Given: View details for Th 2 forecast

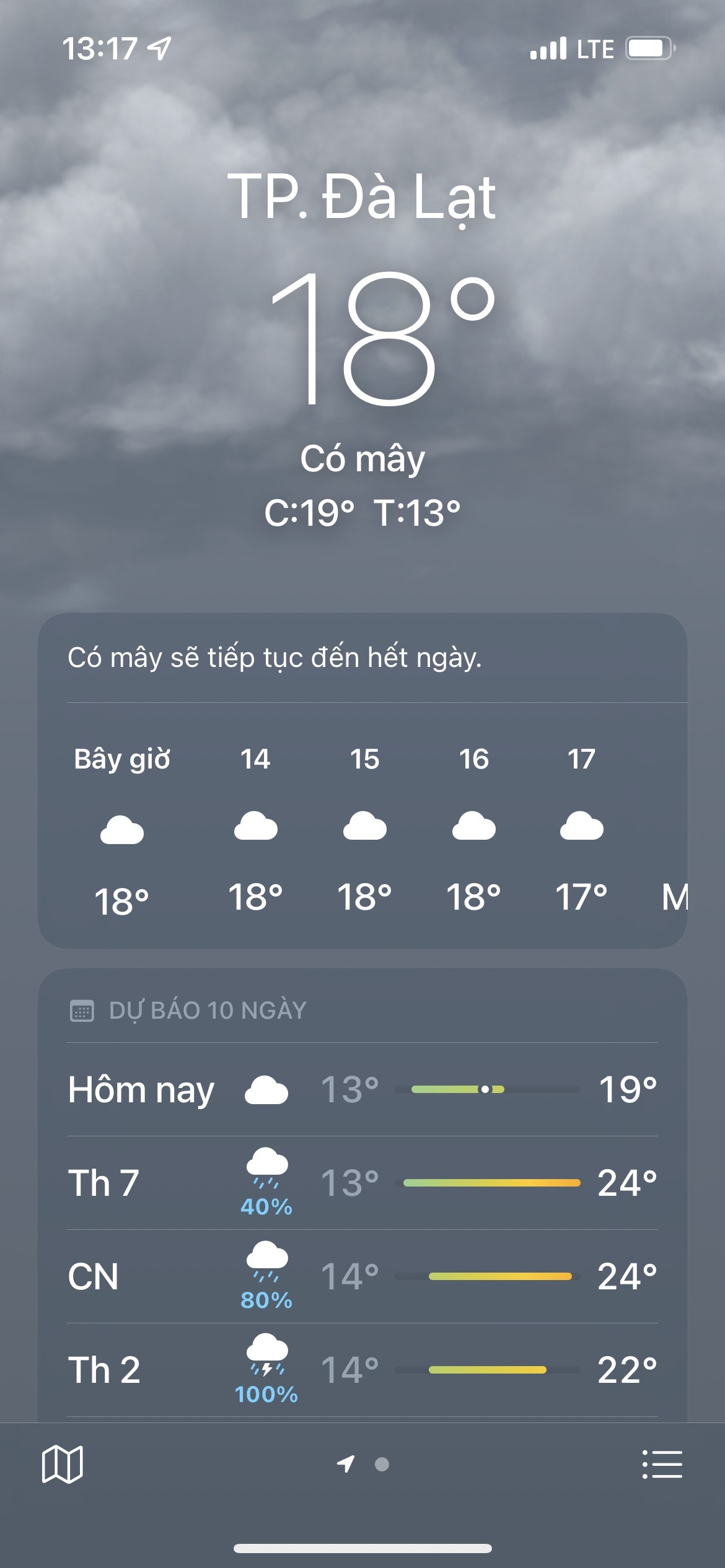Looking at the screenshot, I should pyautogui.click(x=362, y=1370).
